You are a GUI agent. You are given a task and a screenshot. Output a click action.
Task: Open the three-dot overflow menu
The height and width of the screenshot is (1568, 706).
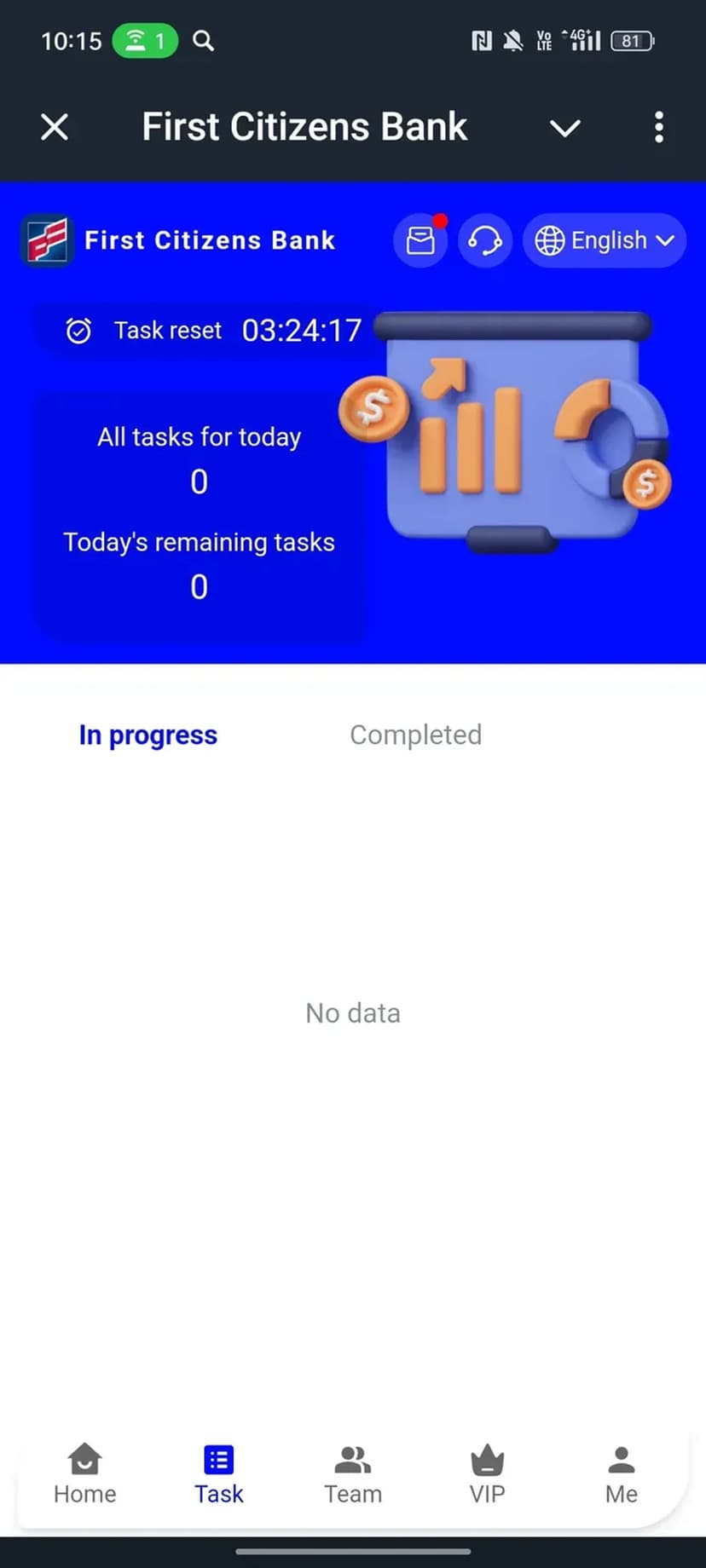[658, 128]
